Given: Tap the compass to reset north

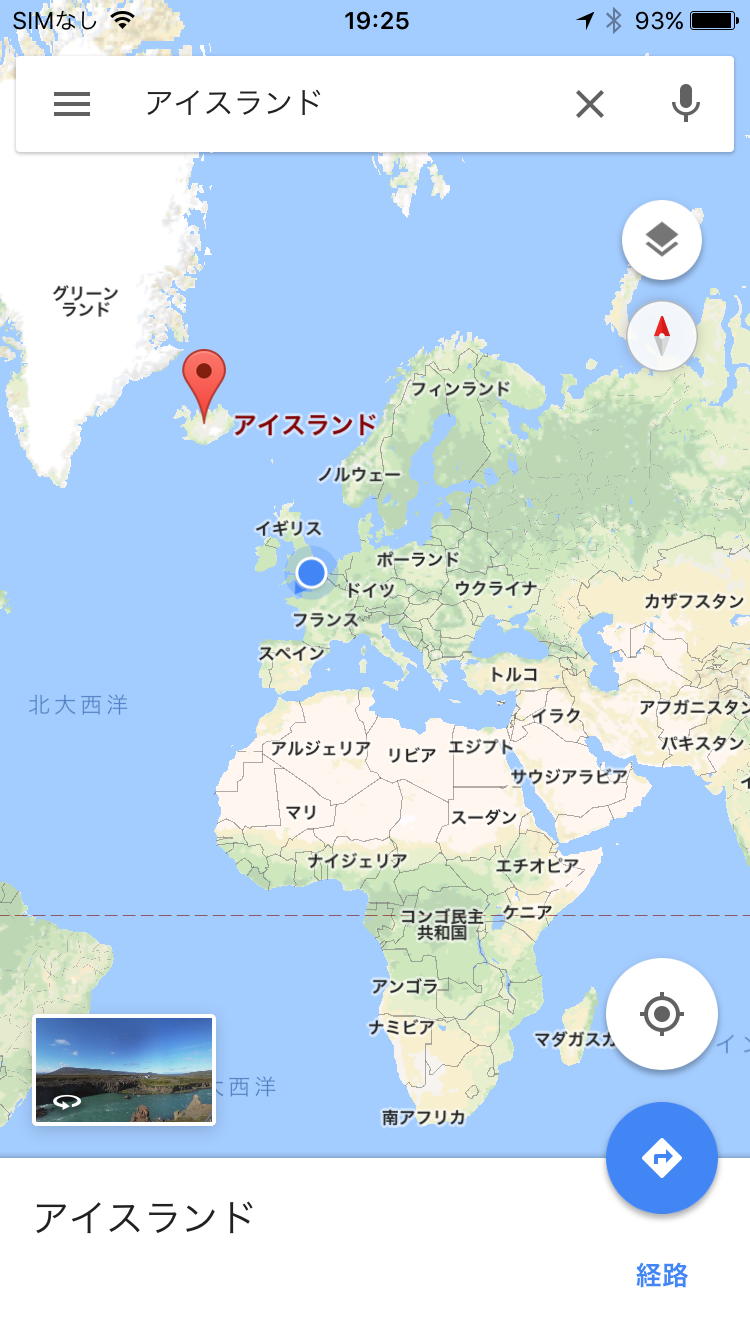Looking at the screenshot, I should click(662, 336).
